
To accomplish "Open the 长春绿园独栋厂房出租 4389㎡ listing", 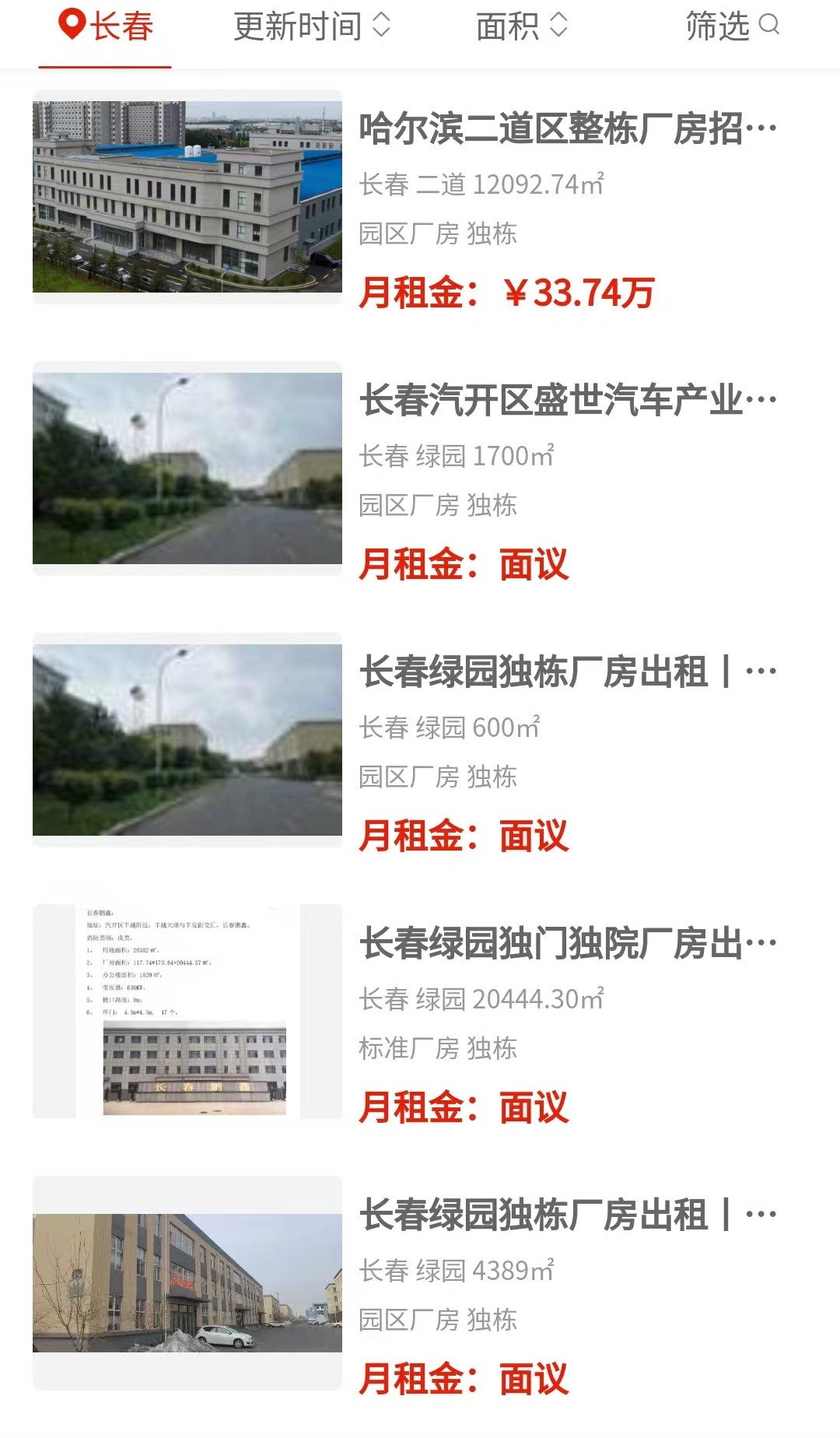I will coord(566,1215).
